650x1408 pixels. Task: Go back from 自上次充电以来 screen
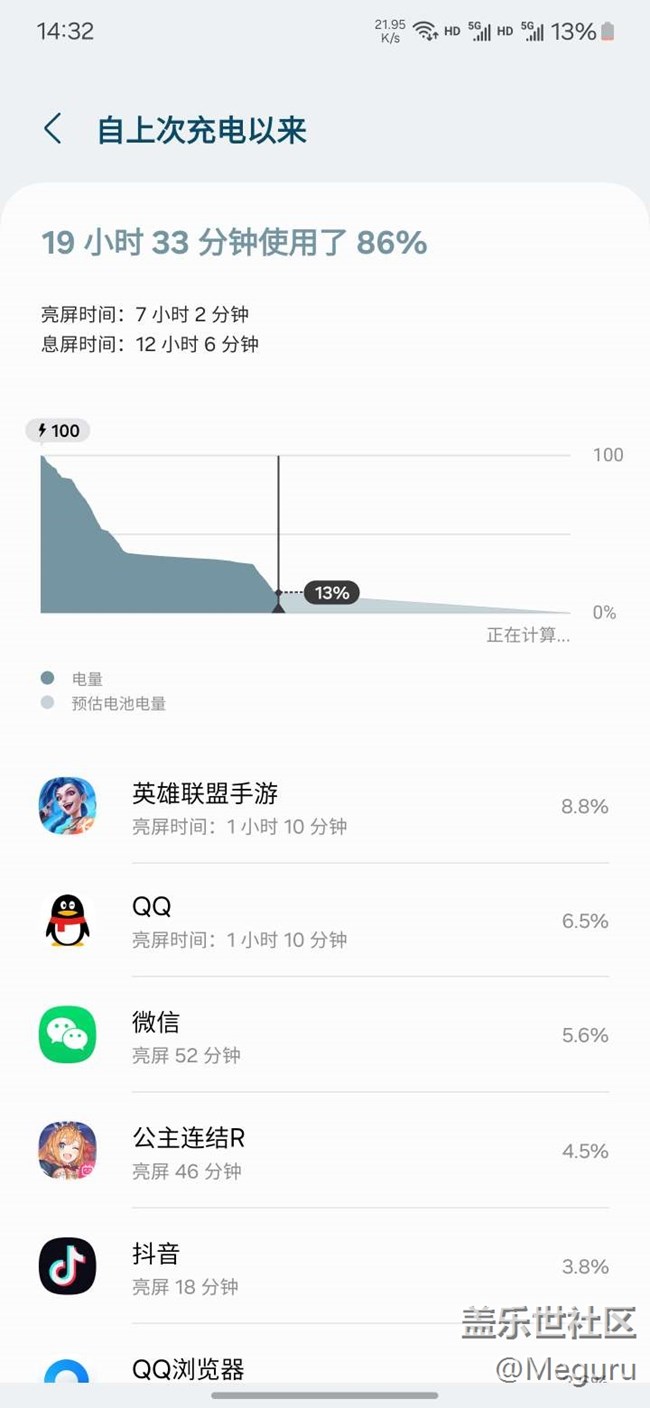[53, 130]
